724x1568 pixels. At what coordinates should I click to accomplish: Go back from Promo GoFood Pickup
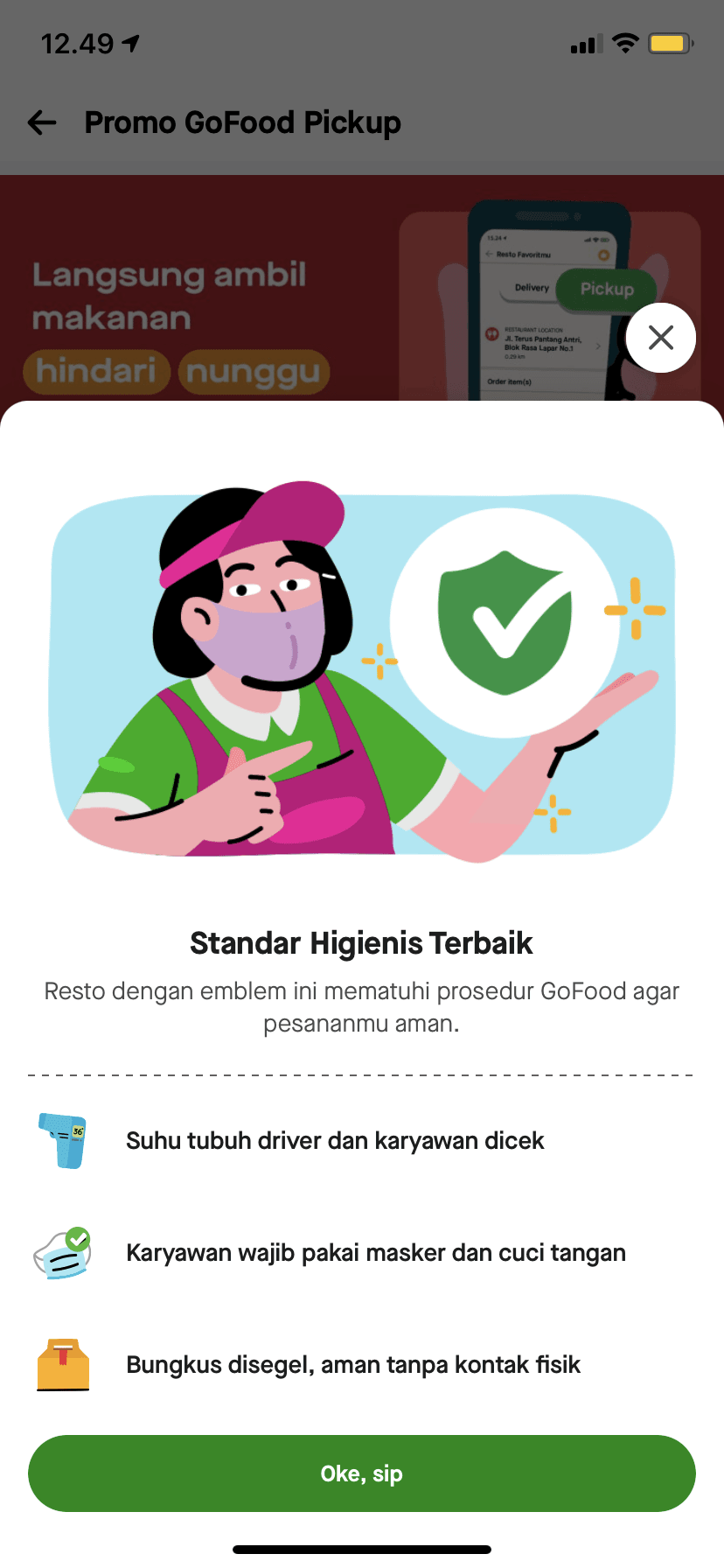(x=42, y=122)
